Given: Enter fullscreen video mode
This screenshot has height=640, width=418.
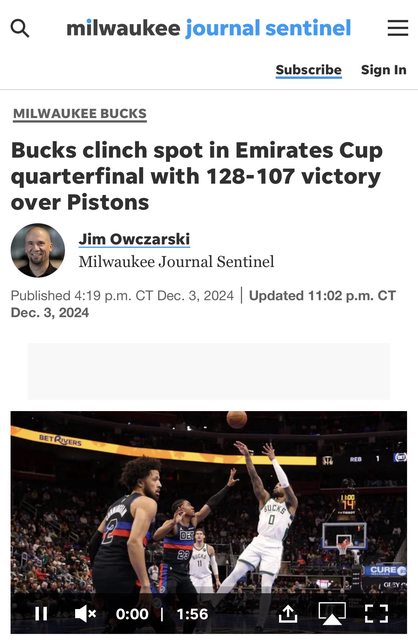Looking at the screenshot, I should pos(376,613).
